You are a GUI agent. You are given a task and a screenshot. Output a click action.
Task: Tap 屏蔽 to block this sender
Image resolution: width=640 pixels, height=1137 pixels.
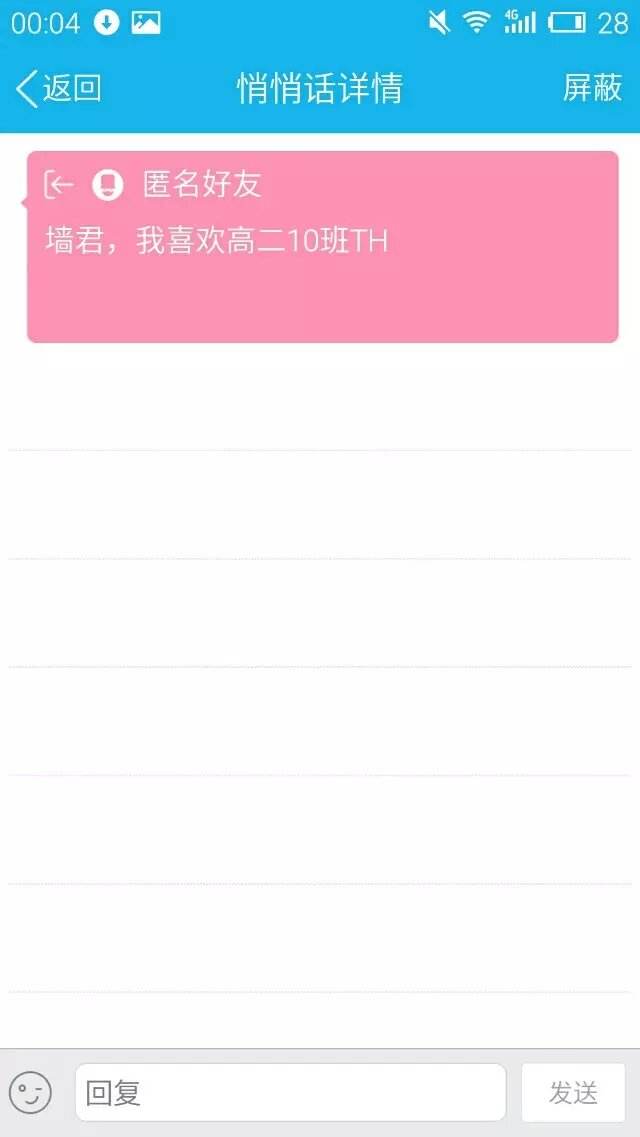pos(592,88)
